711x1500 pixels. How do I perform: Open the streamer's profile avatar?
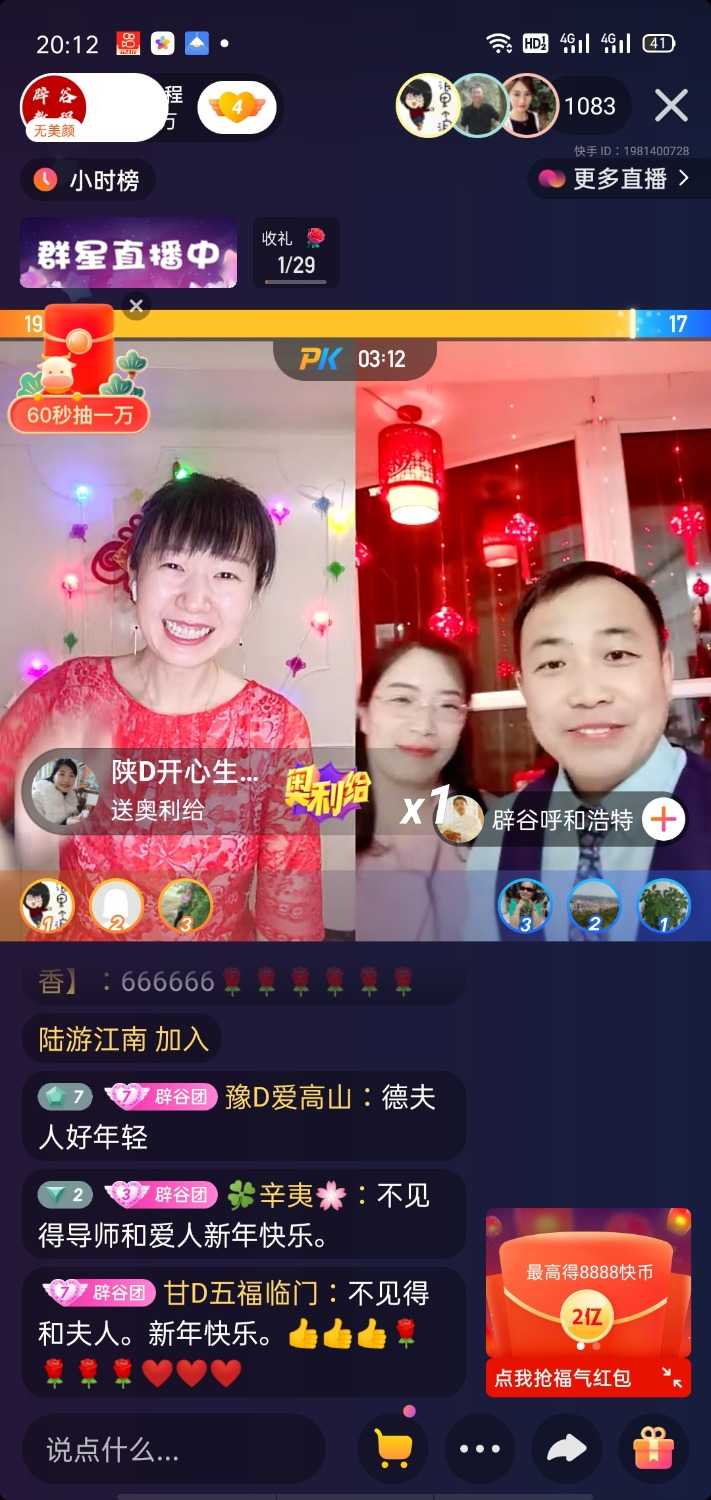tap(54, 106)
